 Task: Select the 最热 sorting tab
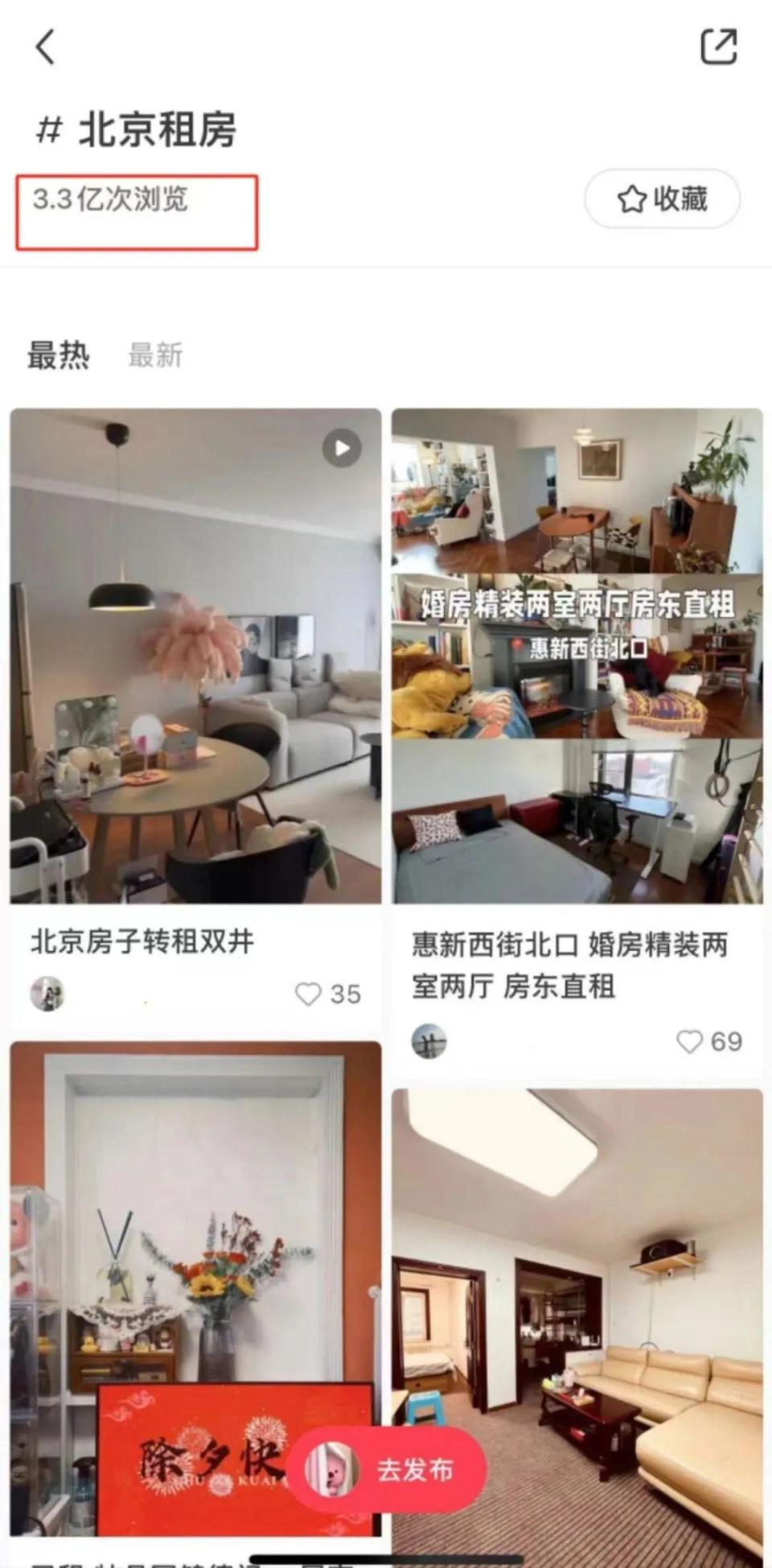tap(58, 354)
